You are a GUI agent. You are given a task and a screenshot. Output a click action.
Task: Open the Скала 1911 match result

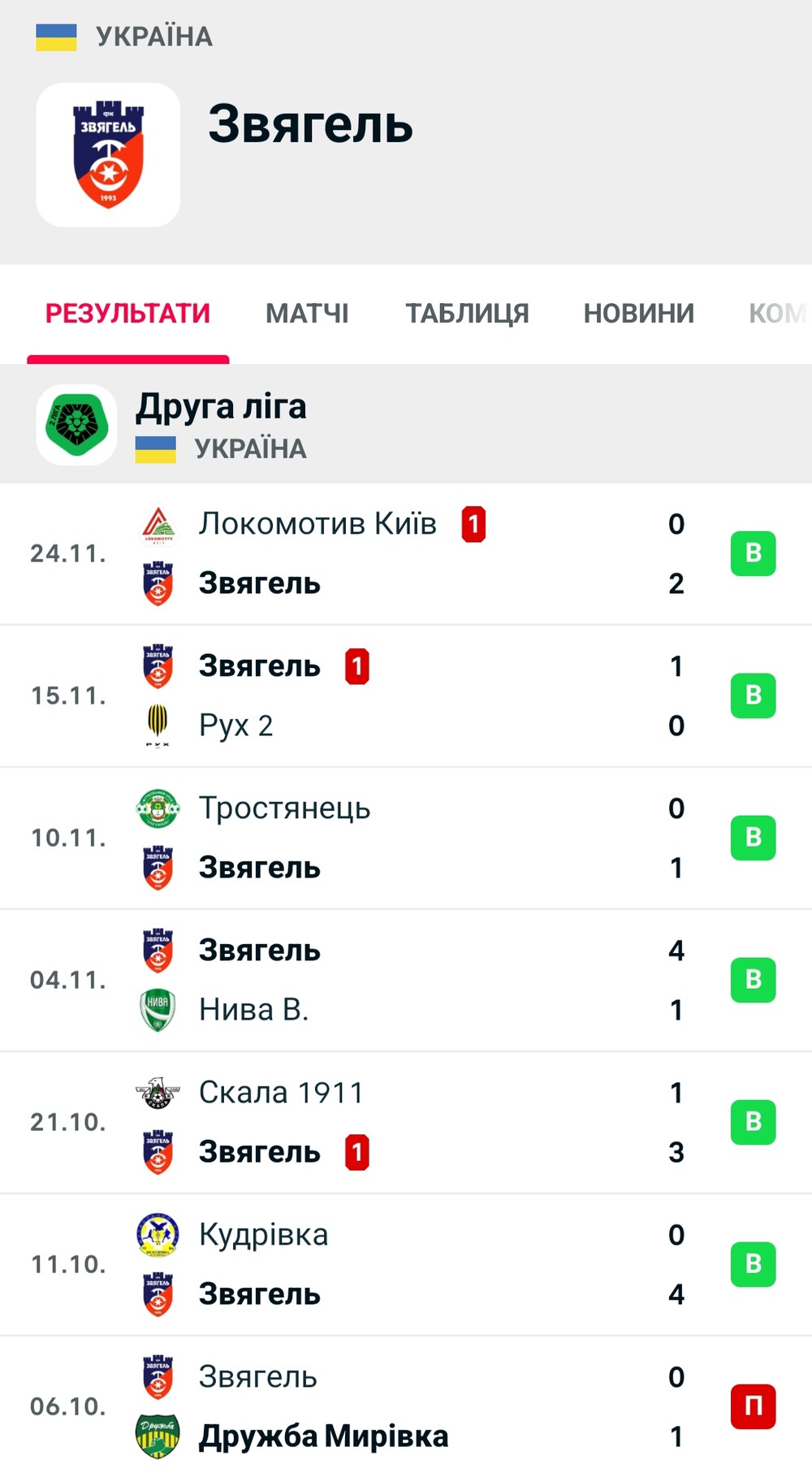point(406,1123)
